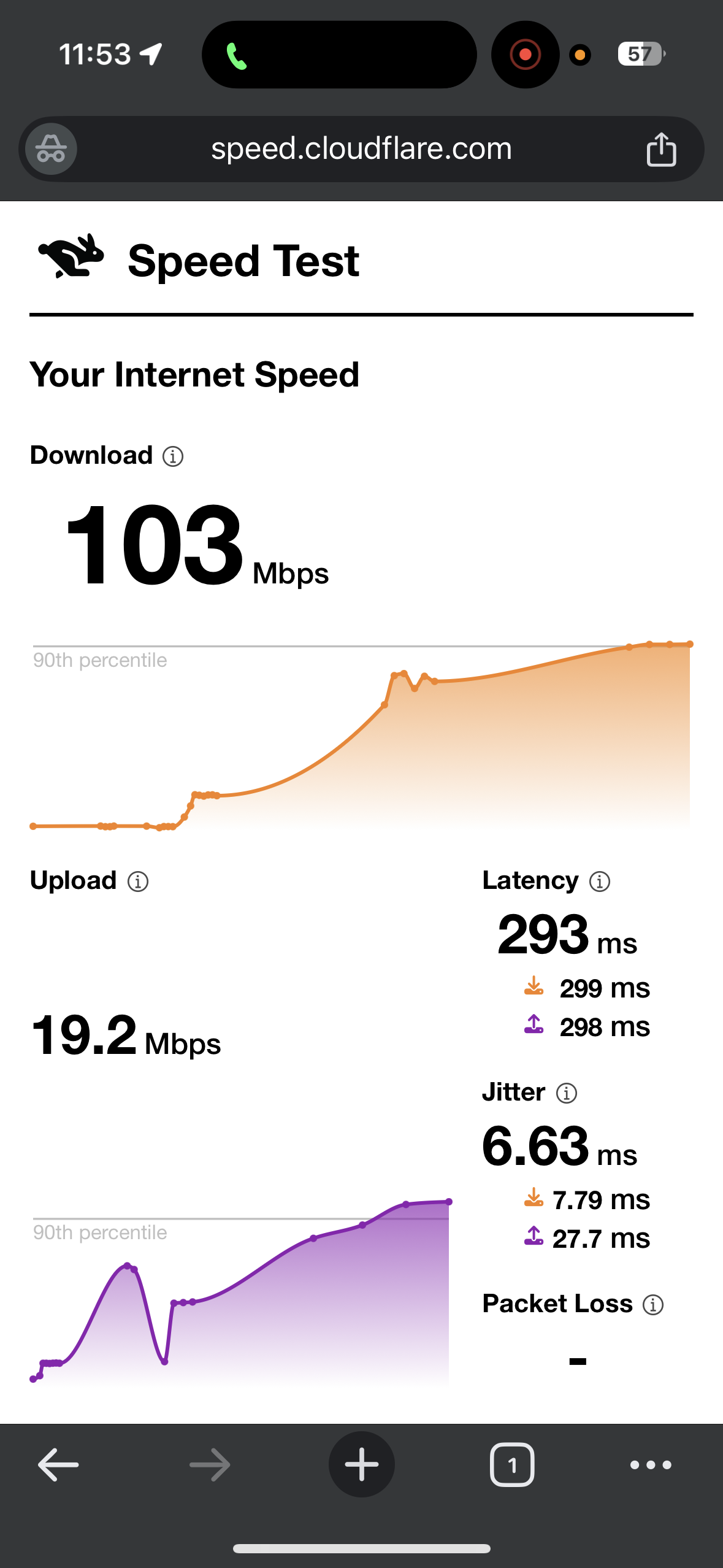The height and width of the screenshot is (1568, 723).
Task: Open the Latency info tooltip
Action: (599, 881)
